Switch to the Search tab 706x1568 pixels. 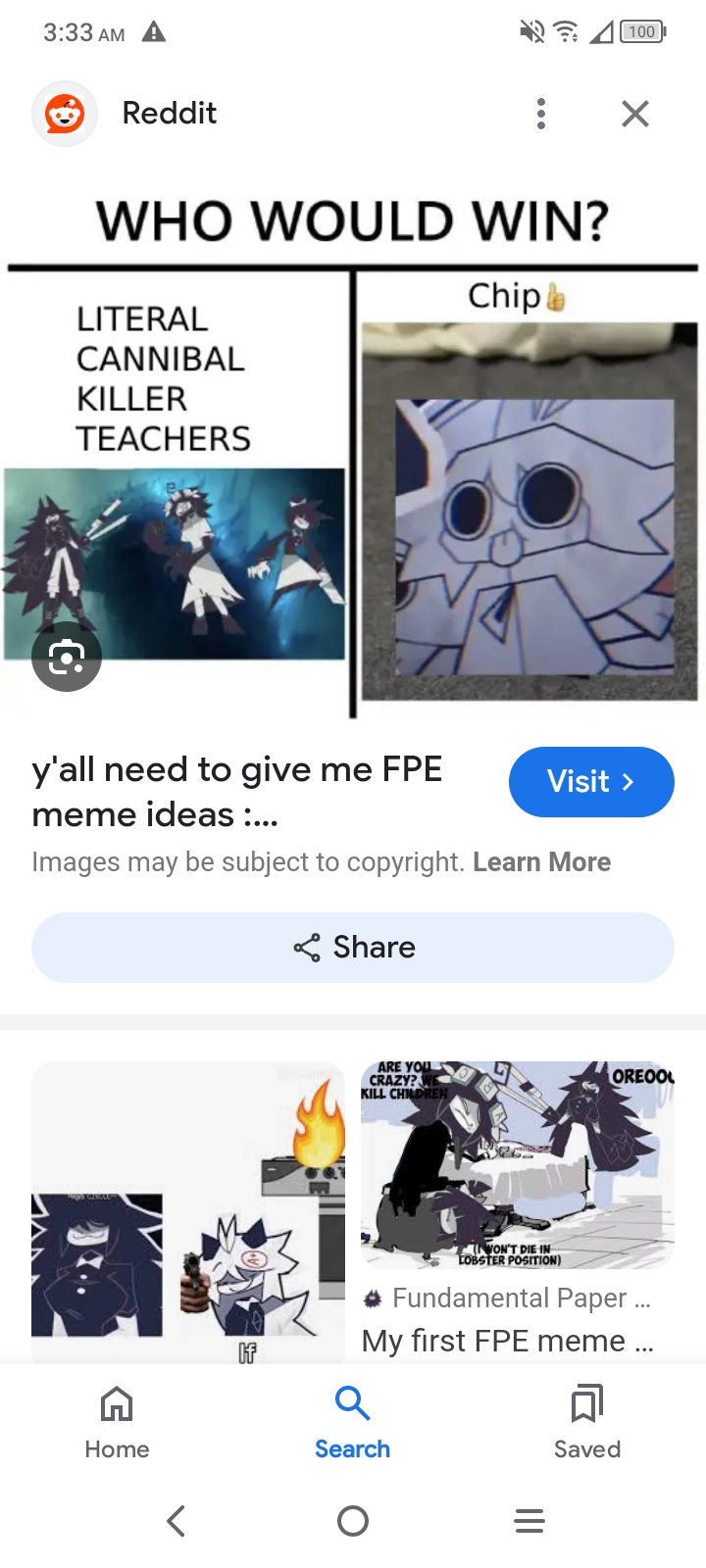[352, 1422]
